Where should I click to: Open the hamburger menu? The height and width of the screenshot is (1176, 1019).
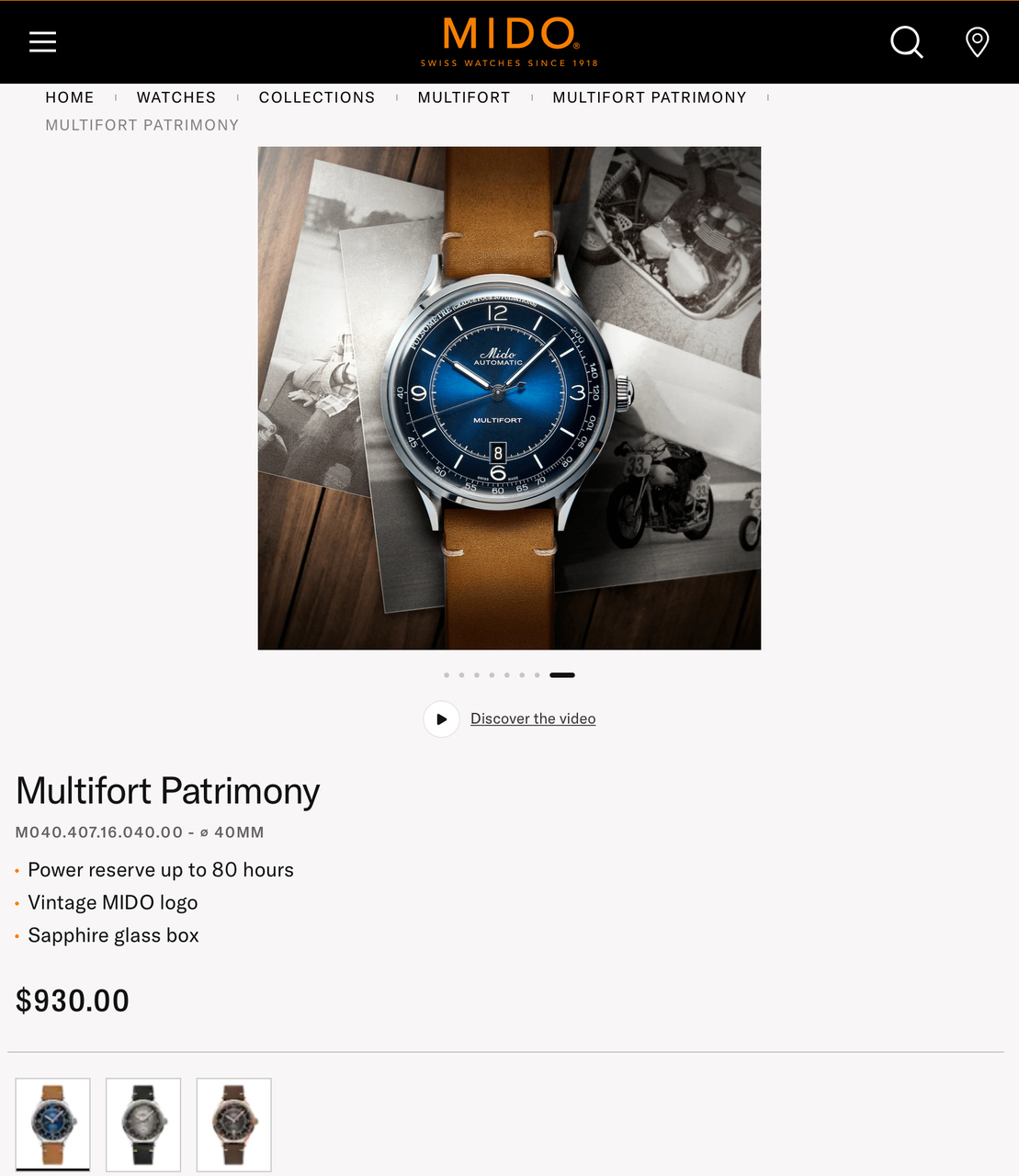click(x=42, y=41)
